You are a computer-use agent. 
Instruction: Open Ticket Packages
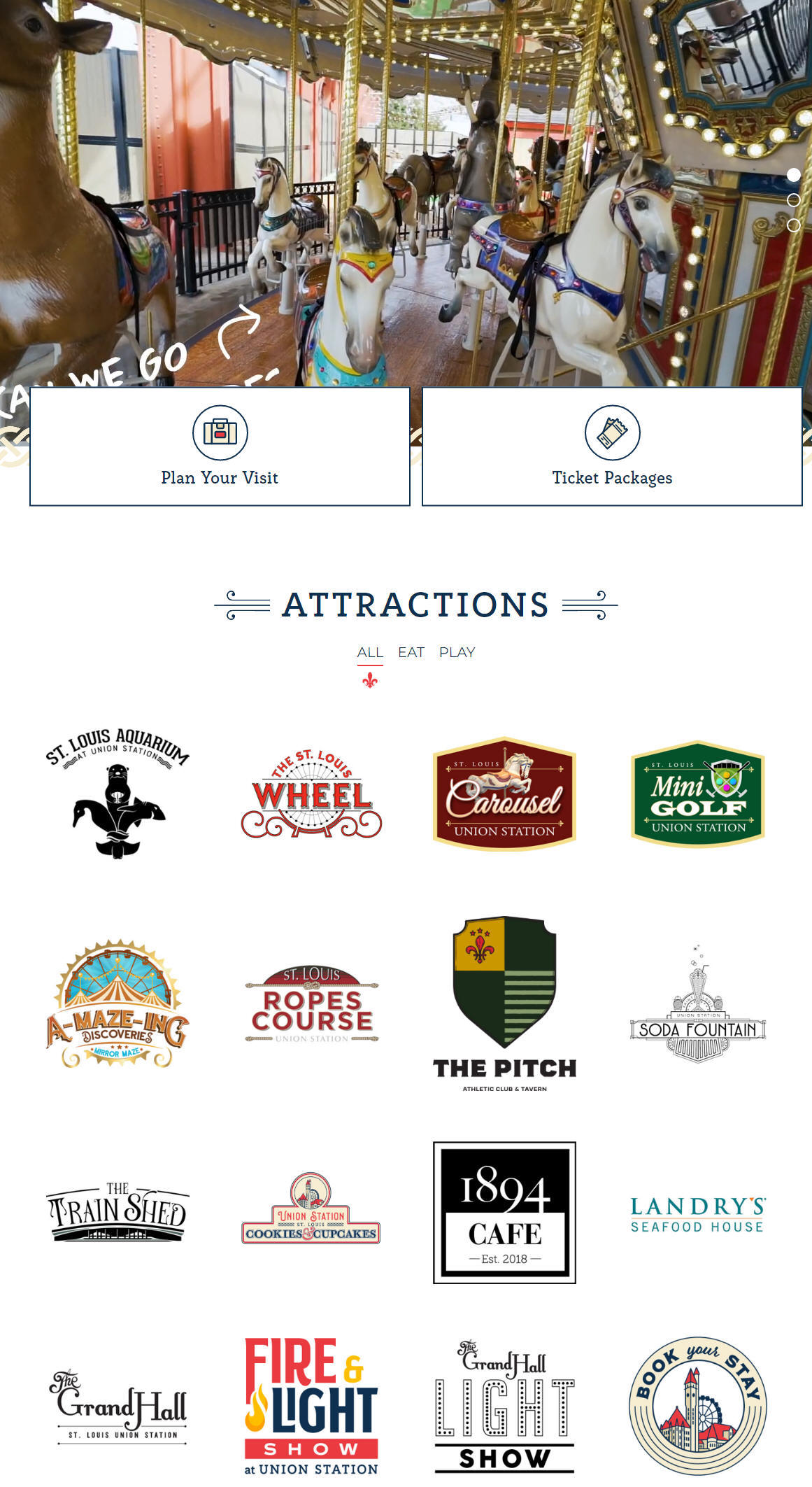(x=612, y=446)
